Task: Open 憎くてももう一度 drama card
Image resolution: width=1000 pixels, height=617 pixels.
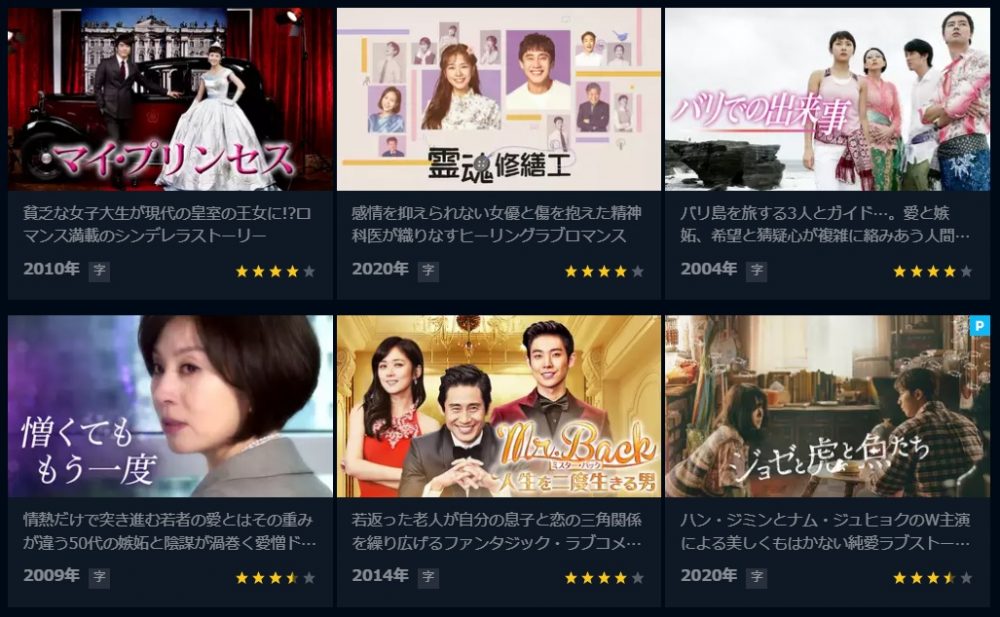Action: point(170,407)
